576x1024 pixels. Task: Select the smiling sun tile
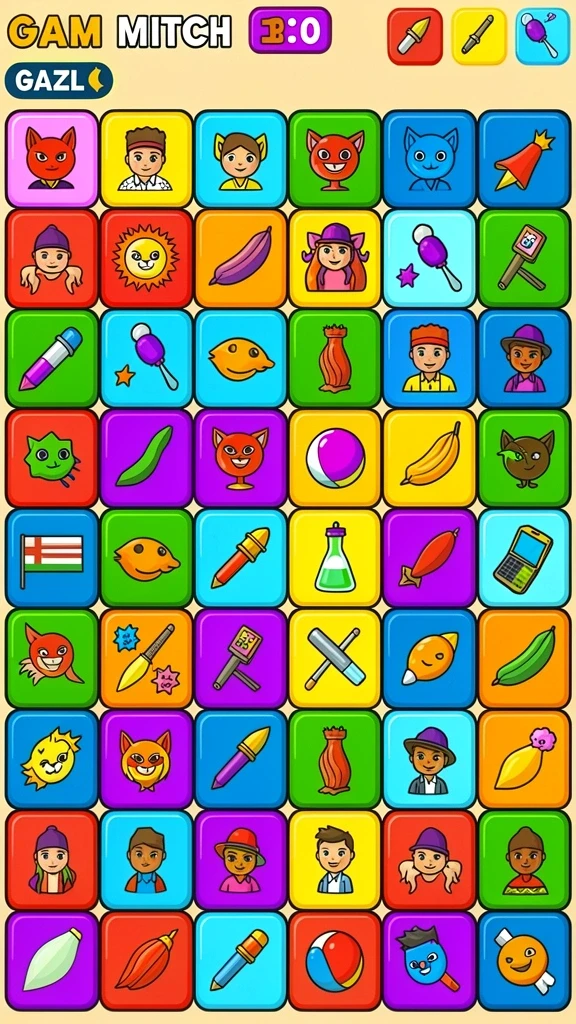[x=146, y=259]
